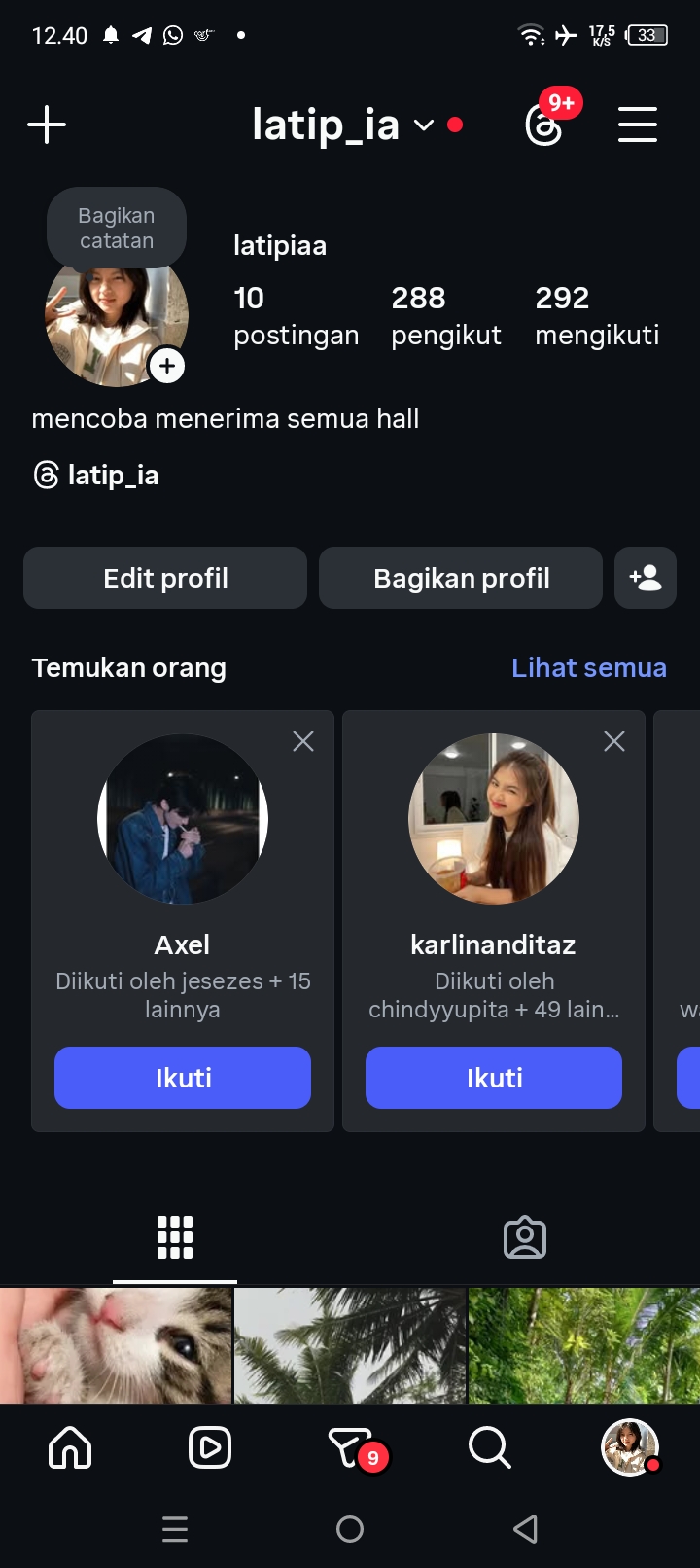The image size is (700, 1568).
Task: Follow karlinanditaz with the Ikuti button
Action: (x=494, y=1078)
